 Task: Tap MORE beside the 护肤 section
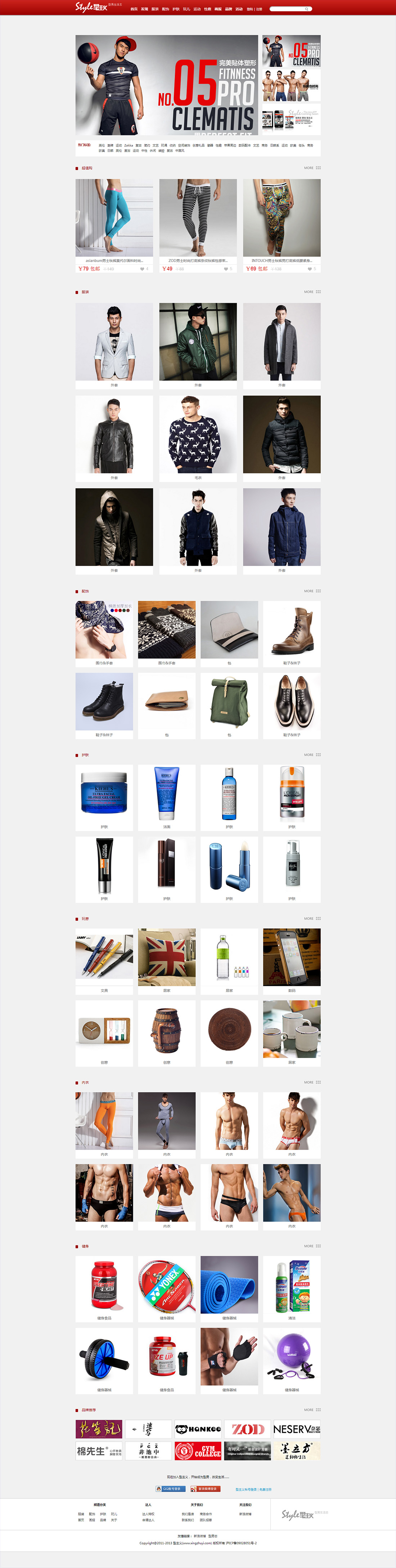click(309, 755)
